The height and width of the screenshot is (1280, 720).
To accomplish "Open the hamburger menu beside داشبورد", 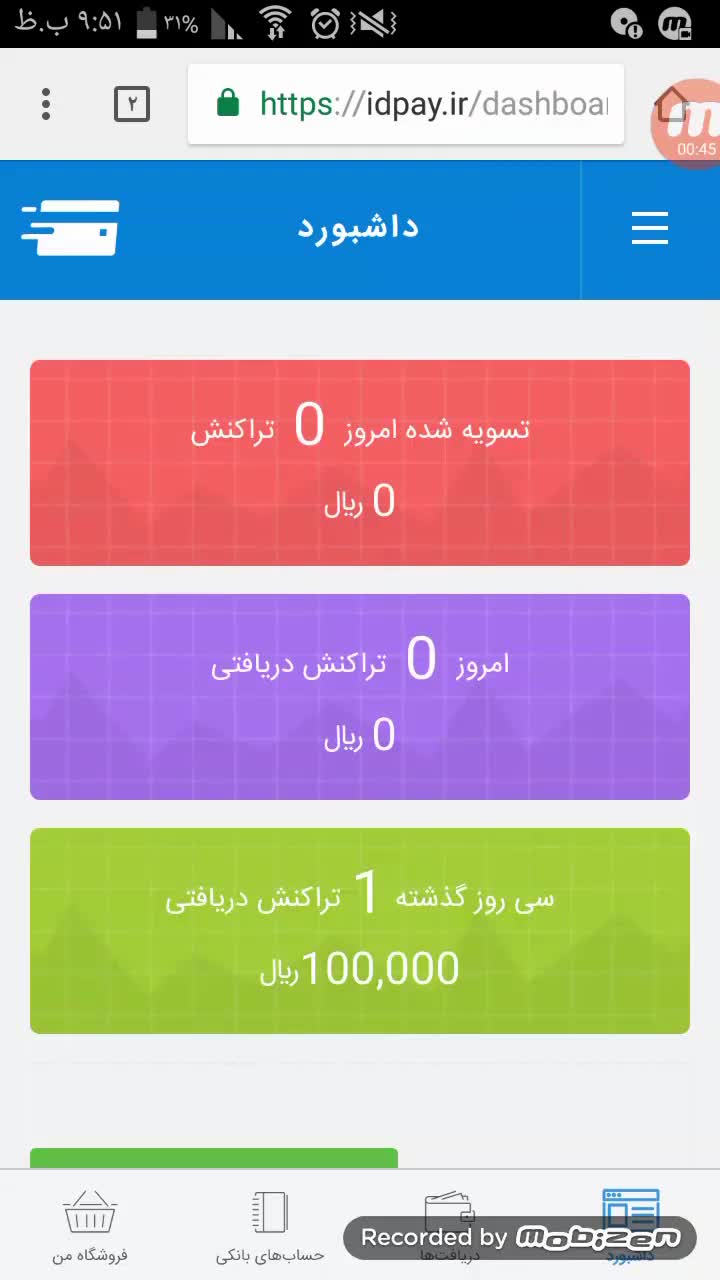I will (x=650, y=229).
